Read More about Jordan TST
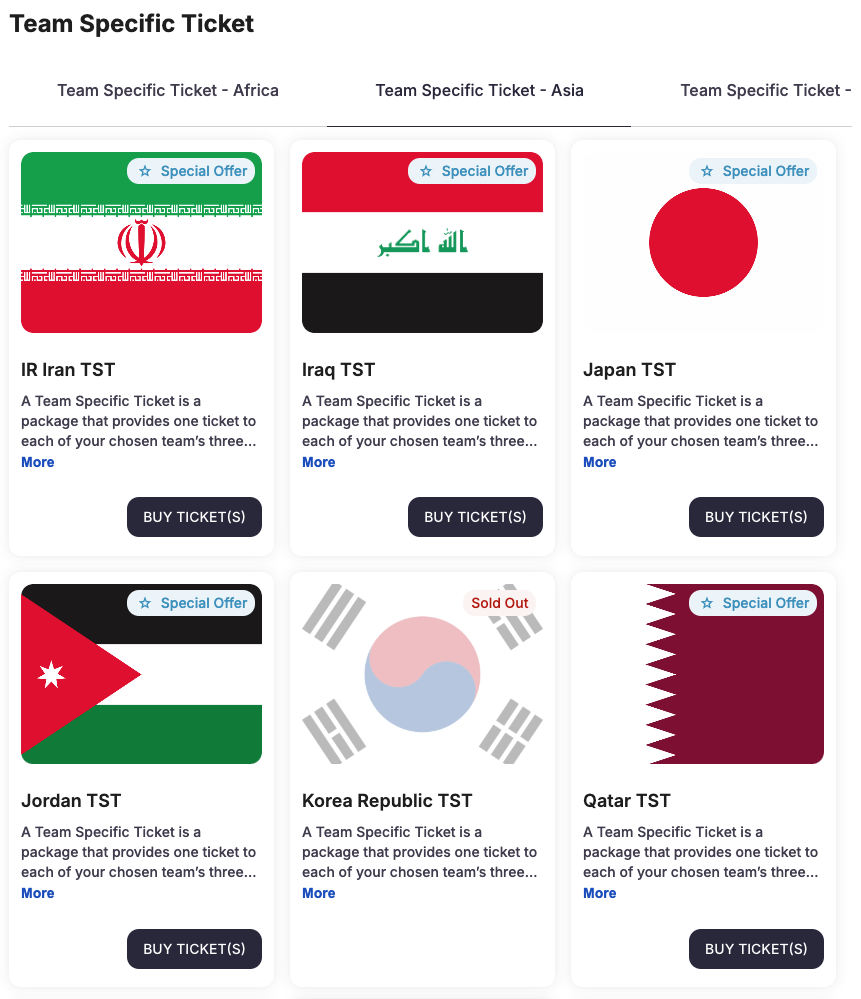This screenshot has width=861, height=999. 38,893
